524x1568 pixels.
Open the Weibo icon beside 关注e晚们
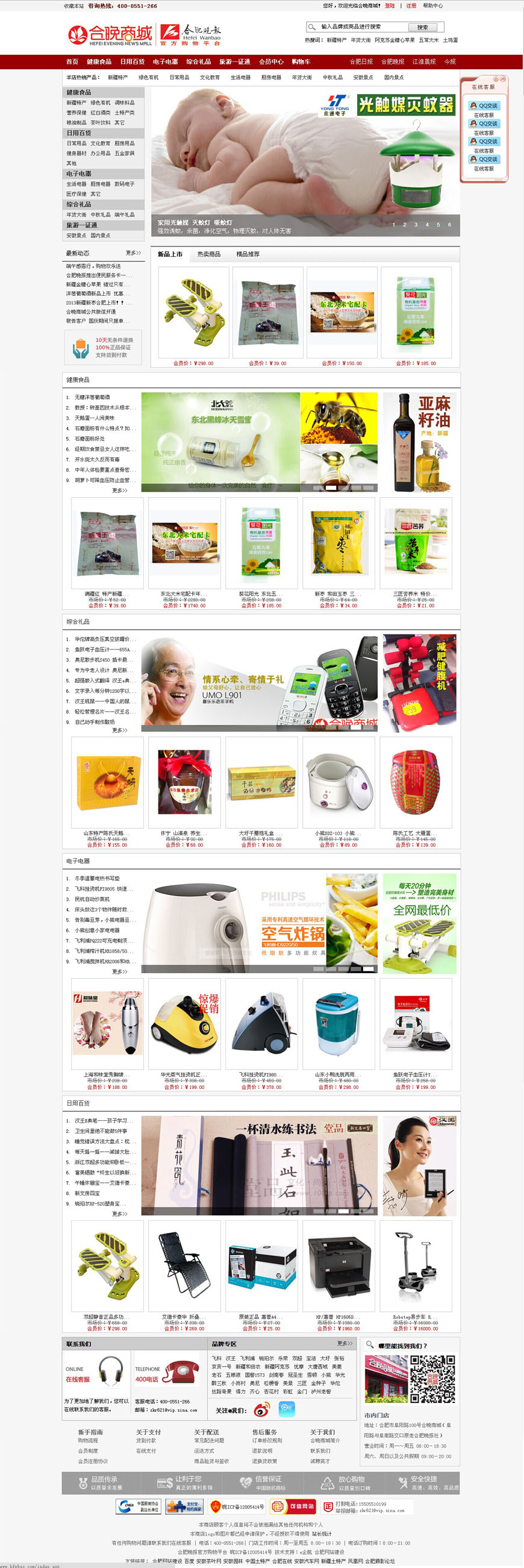(x=261, y=1409)
